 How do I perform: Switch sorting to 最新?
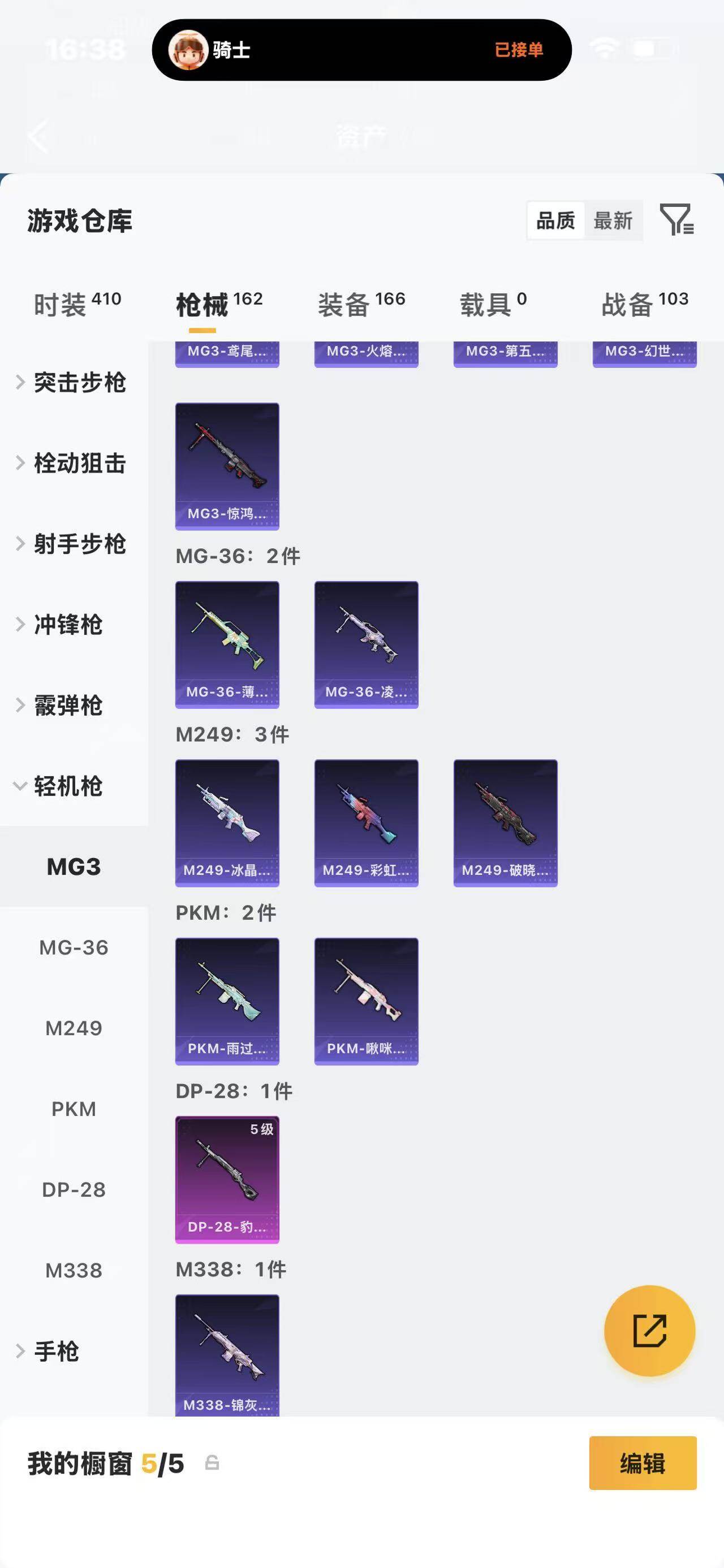(x=613, y=220)
